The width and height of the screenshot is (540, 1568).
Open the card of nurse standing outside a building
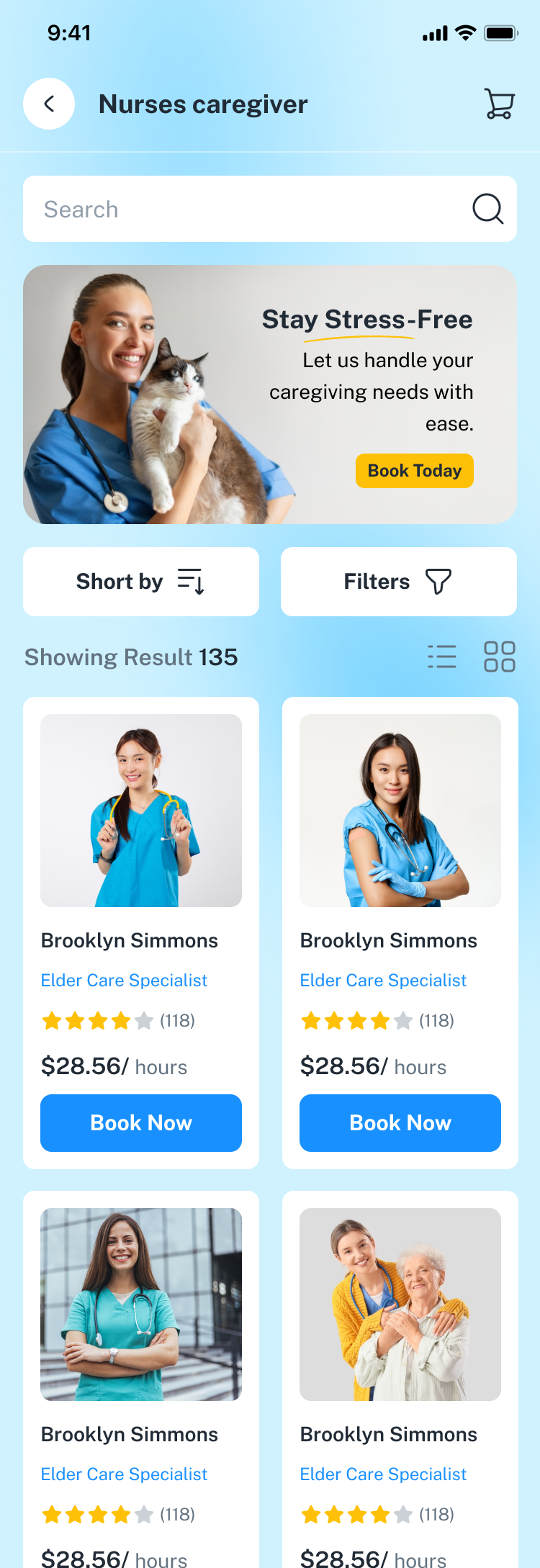pyautogui.click(x=141, y=1305)
